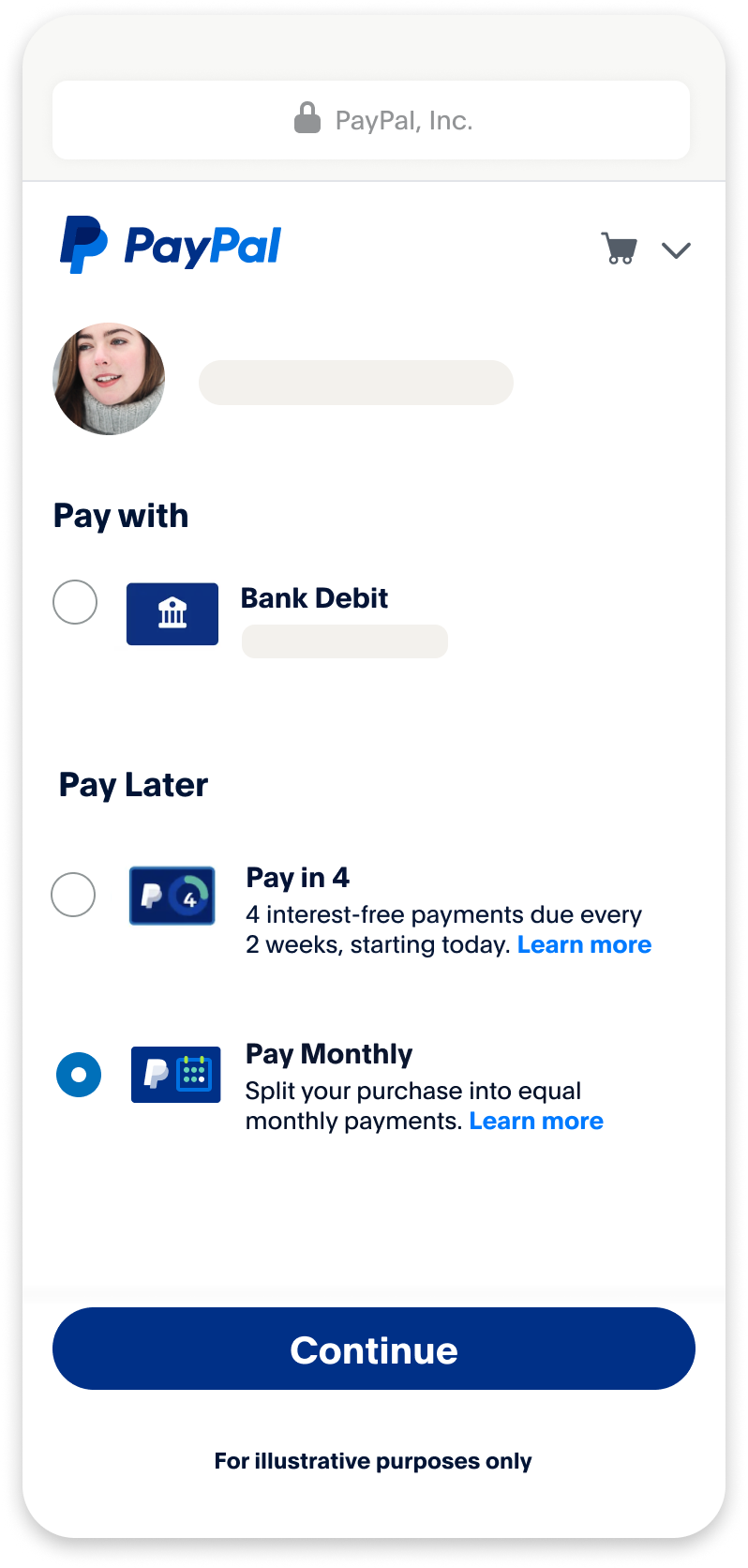The height and width of the screenshot is (1568, 748).
Task: Choose the Pay Monthly radio button
Action: click(x=79, y=1075)
